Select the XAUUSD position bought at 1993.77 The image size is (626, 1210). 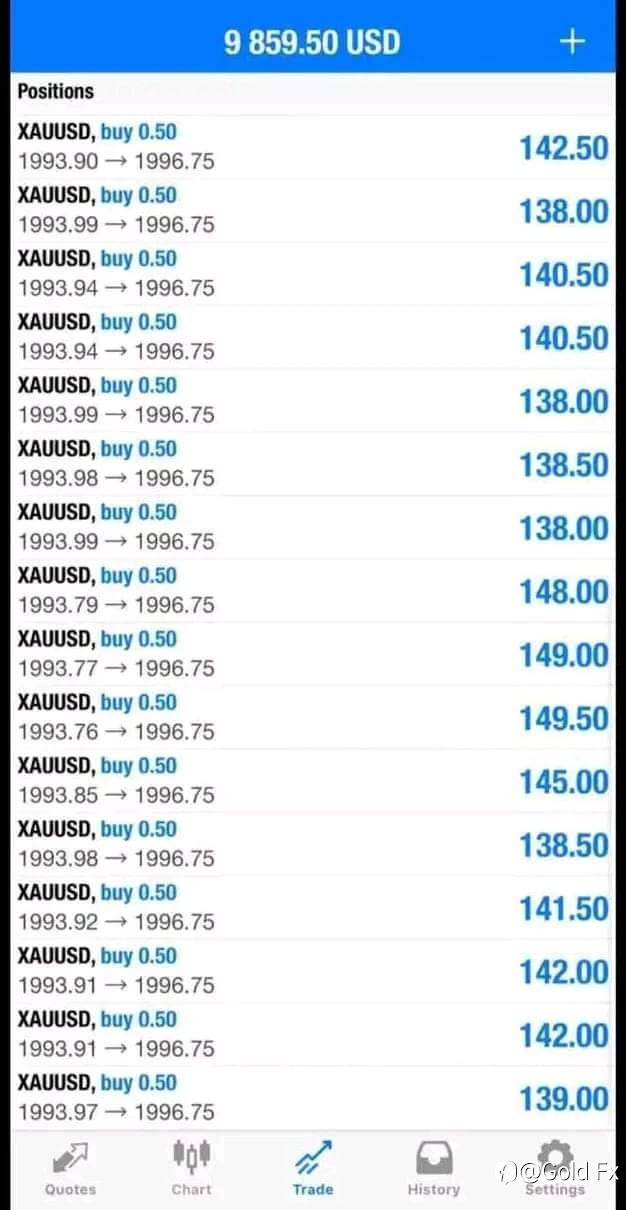[313, 654]
